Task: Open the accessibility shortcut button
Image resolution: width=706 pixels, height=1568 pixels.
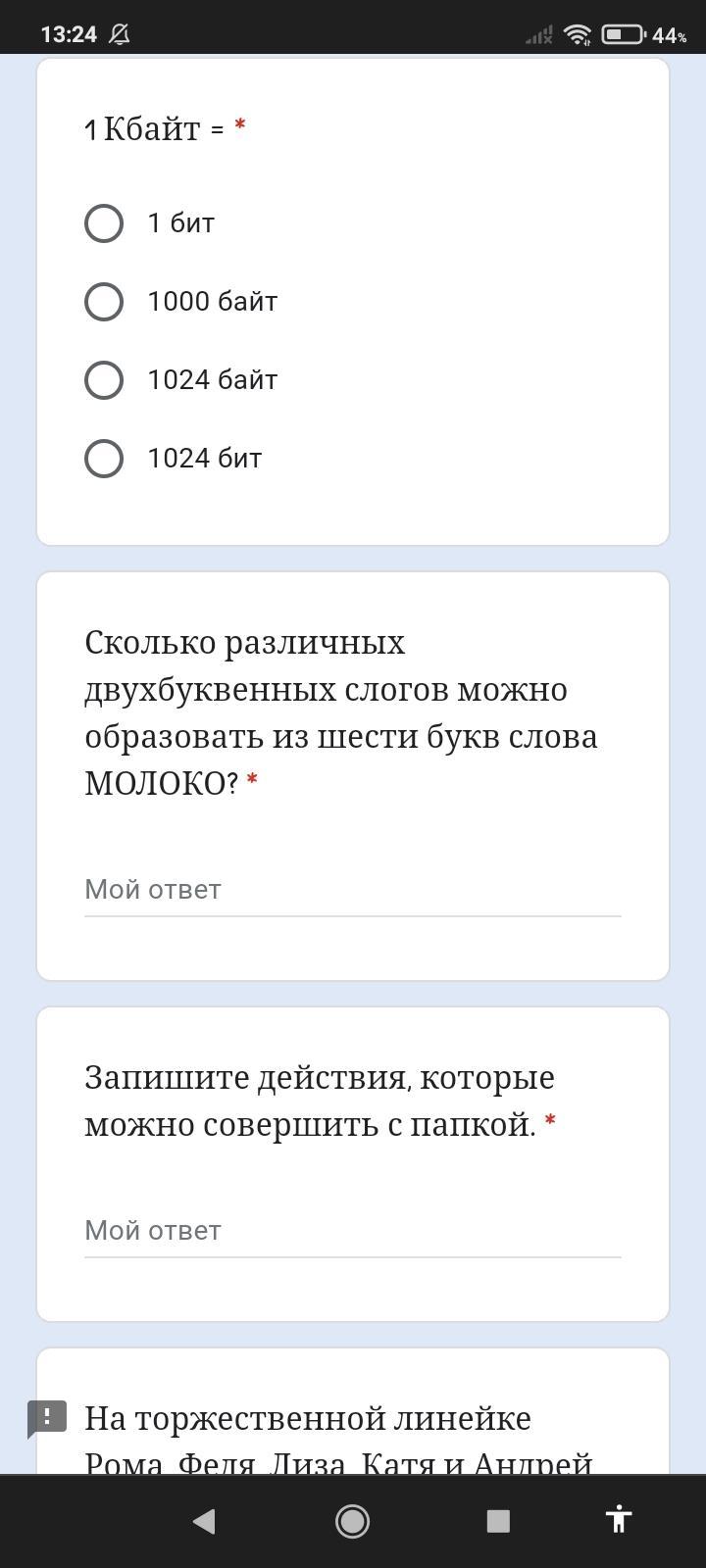Action: [618, 1520]
